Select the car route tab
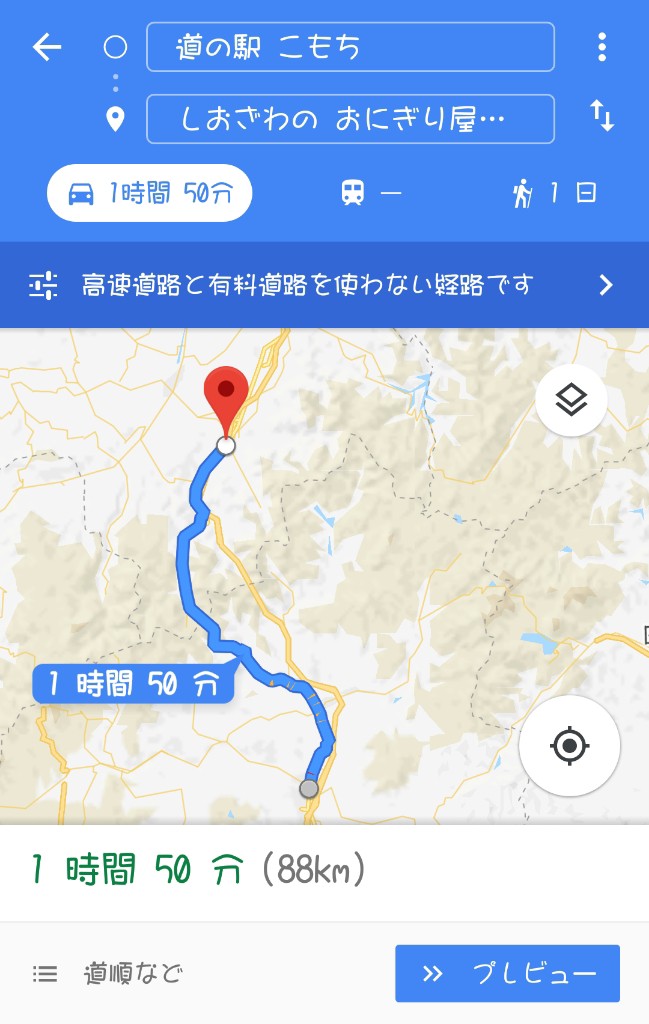649x1024 pixels. coord(149,193)
